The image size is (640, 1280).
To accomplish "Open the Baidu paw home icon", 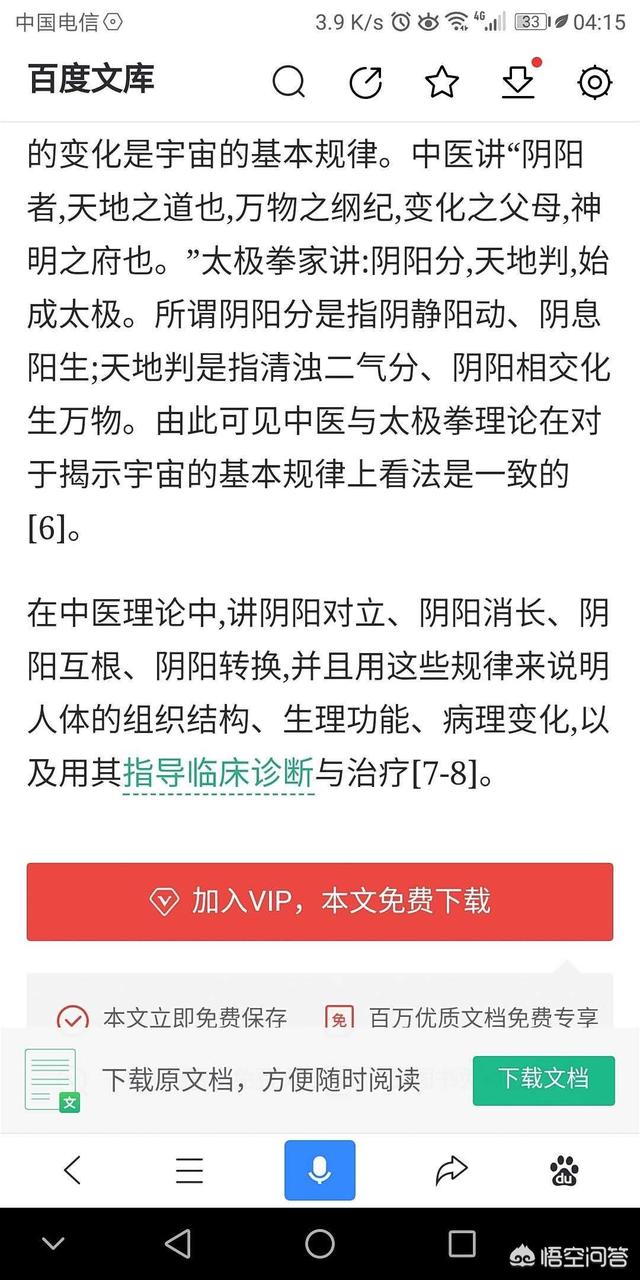I will point(564,1170).
